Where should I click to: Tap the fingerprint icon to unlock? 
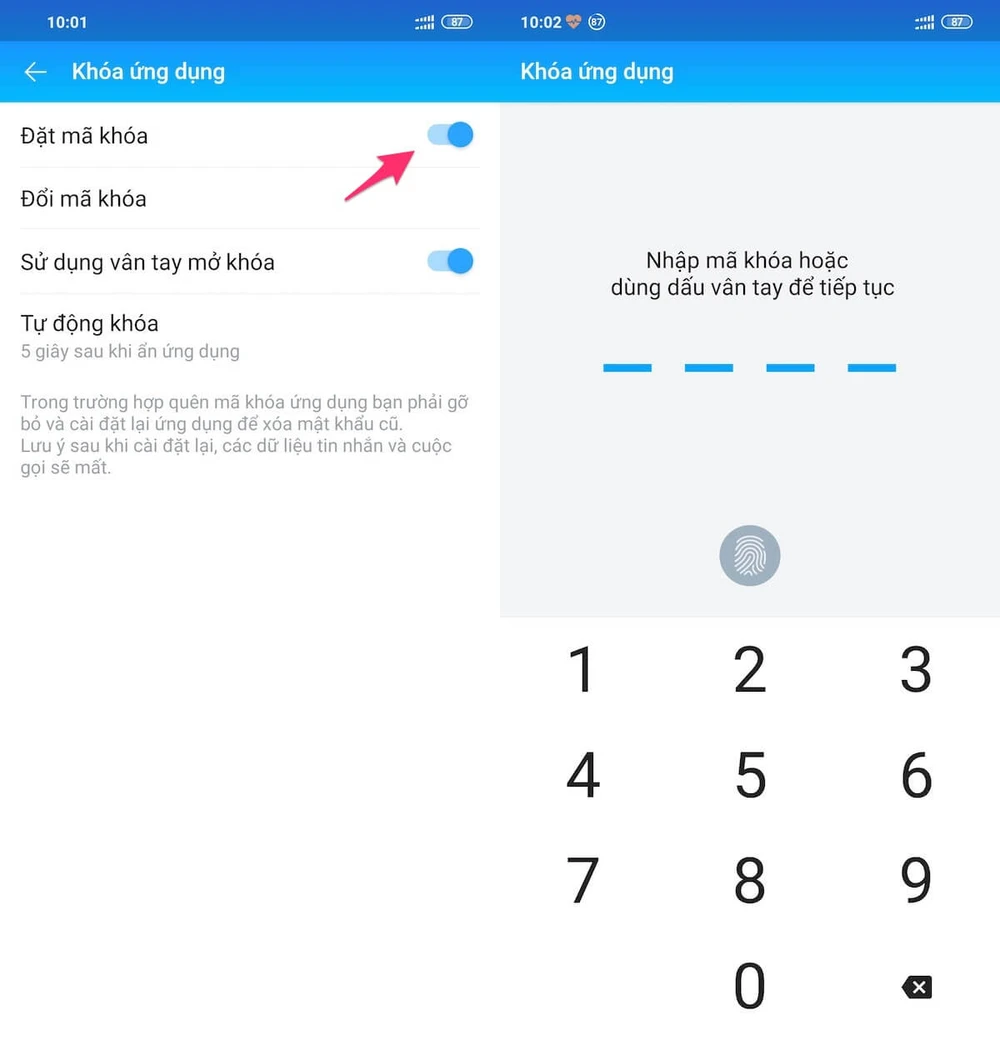(x=749, y=556)
